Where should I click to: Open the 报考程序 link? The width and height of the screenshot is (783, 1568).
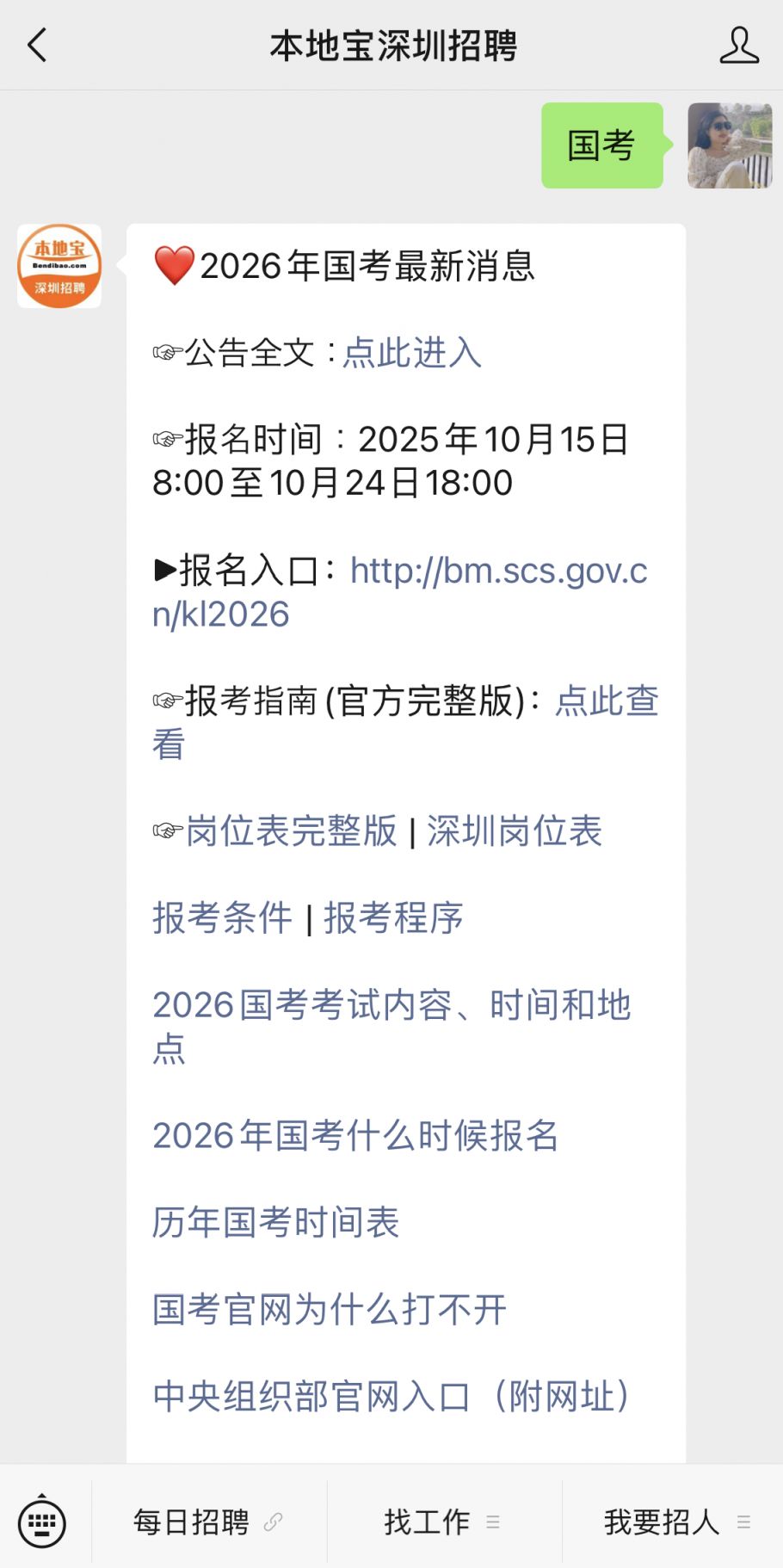coord(394,918)
